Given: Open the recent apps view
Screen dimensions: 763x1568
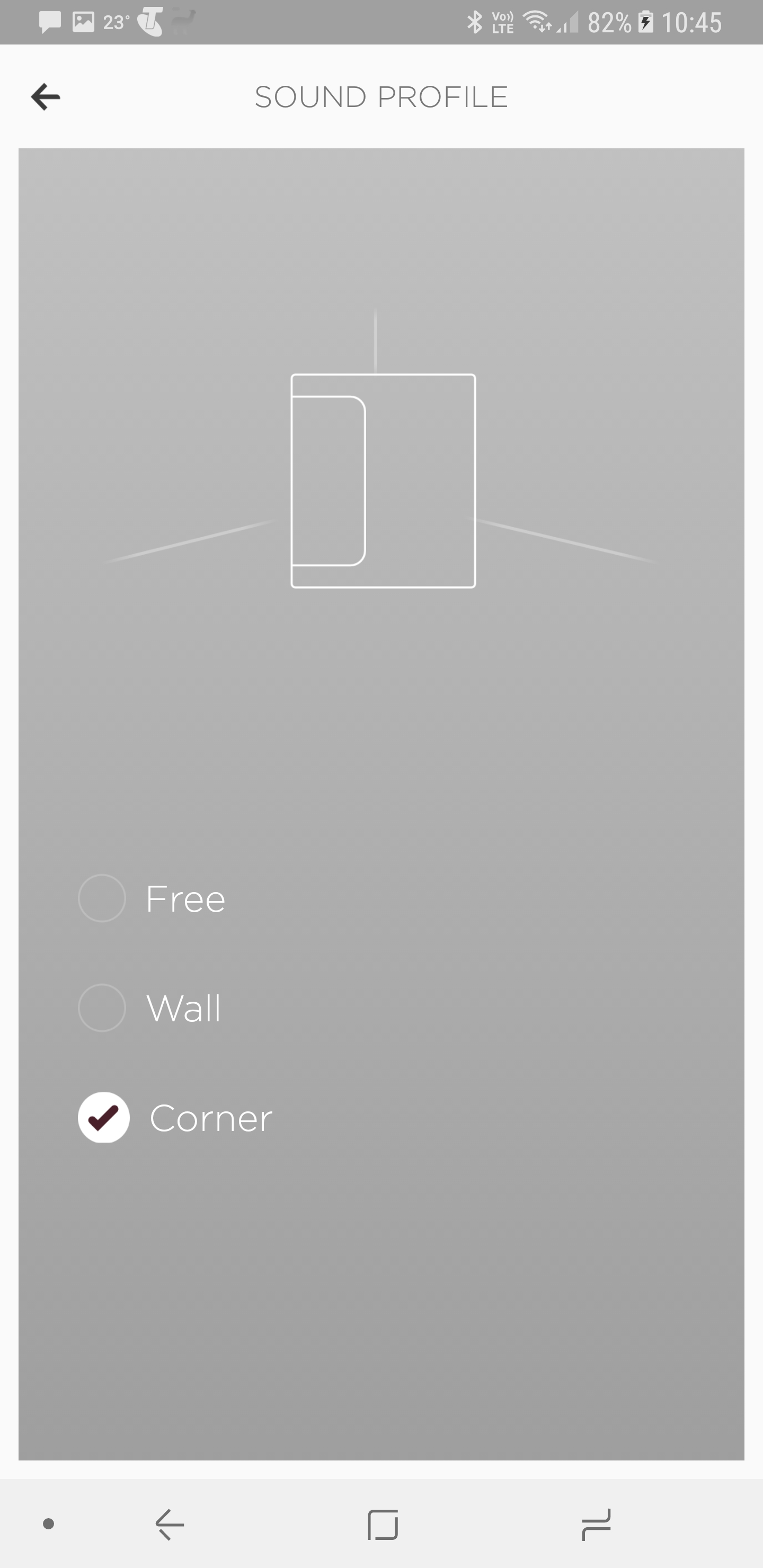Looking at the screenshot, I should coord(596,1524).
